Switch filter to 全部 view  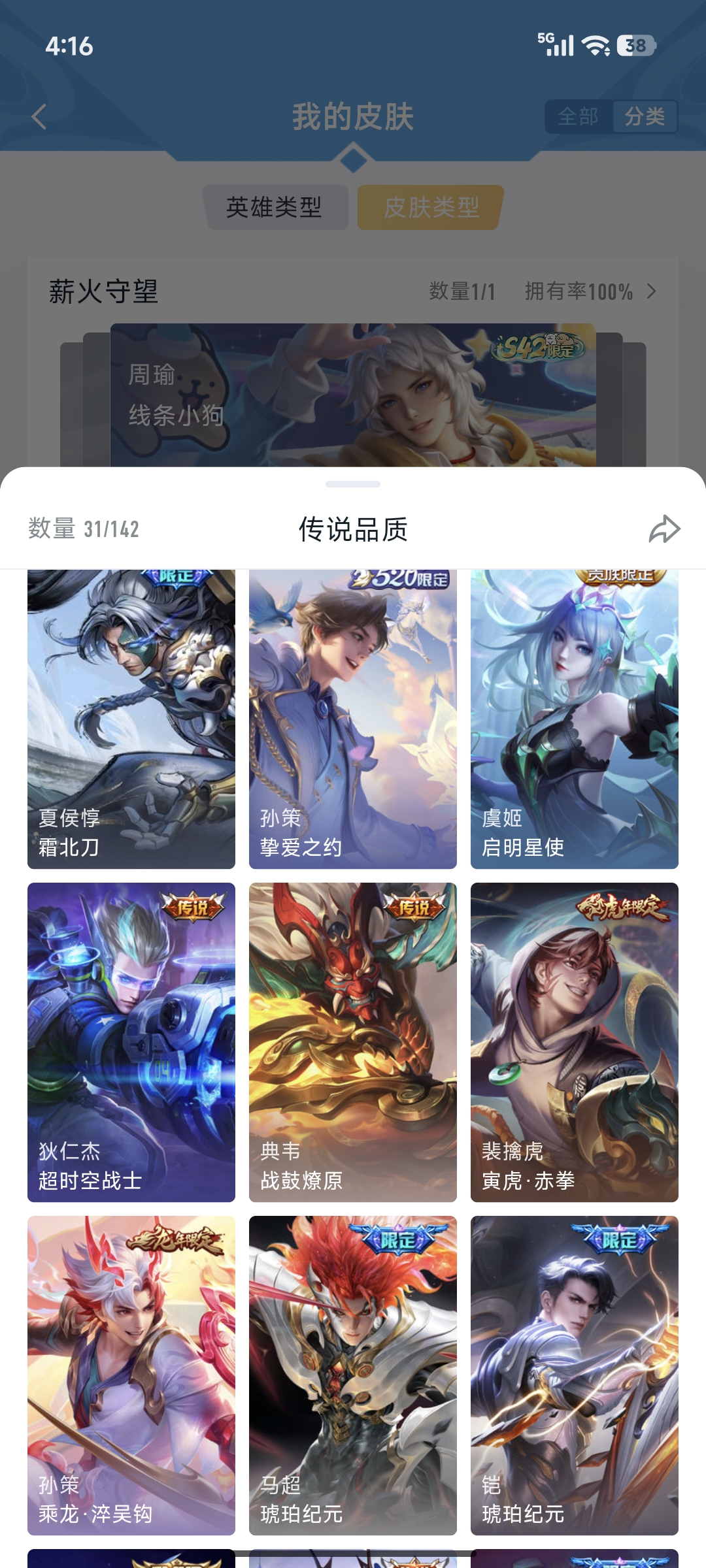coord(578,117)
